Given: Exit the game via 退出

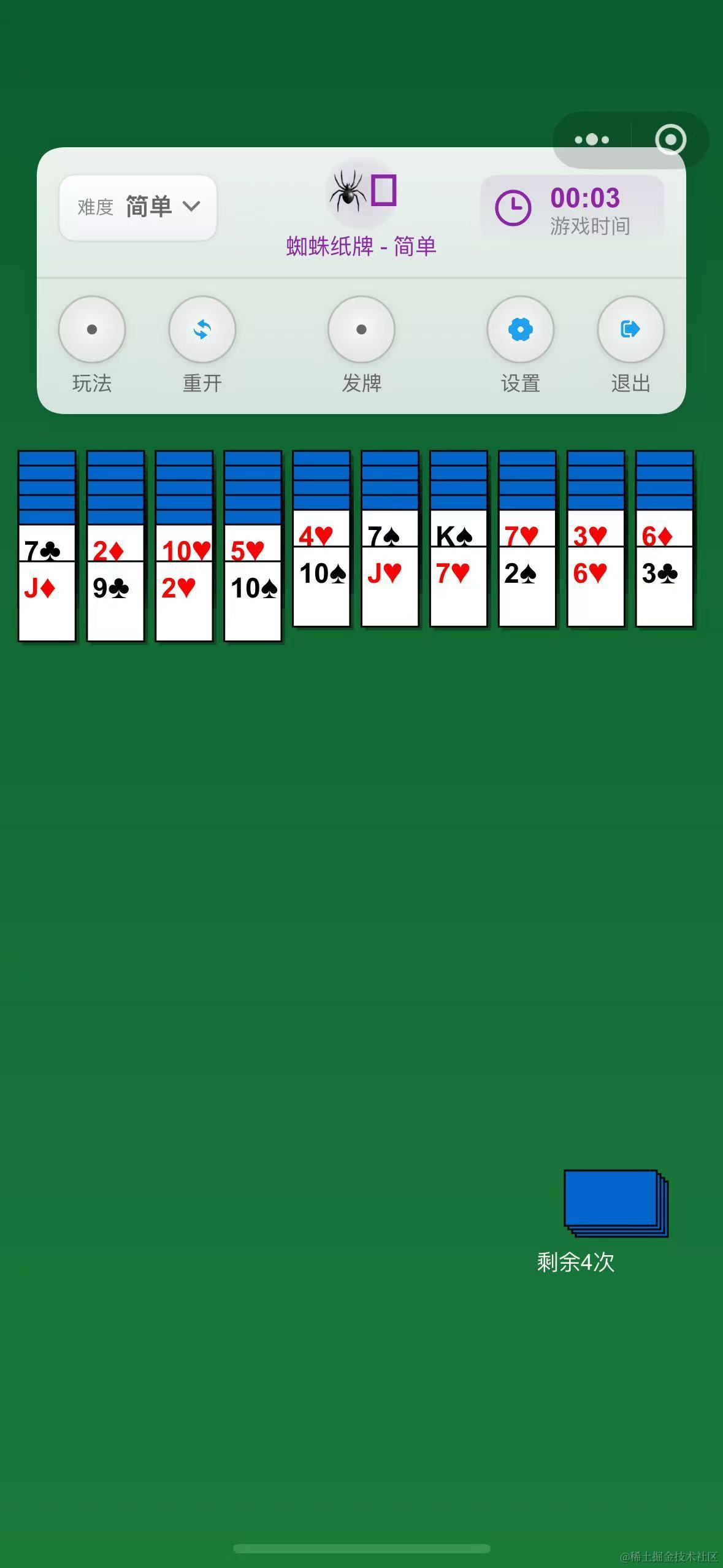Looking at the screenshot, I should click(630, 330).
